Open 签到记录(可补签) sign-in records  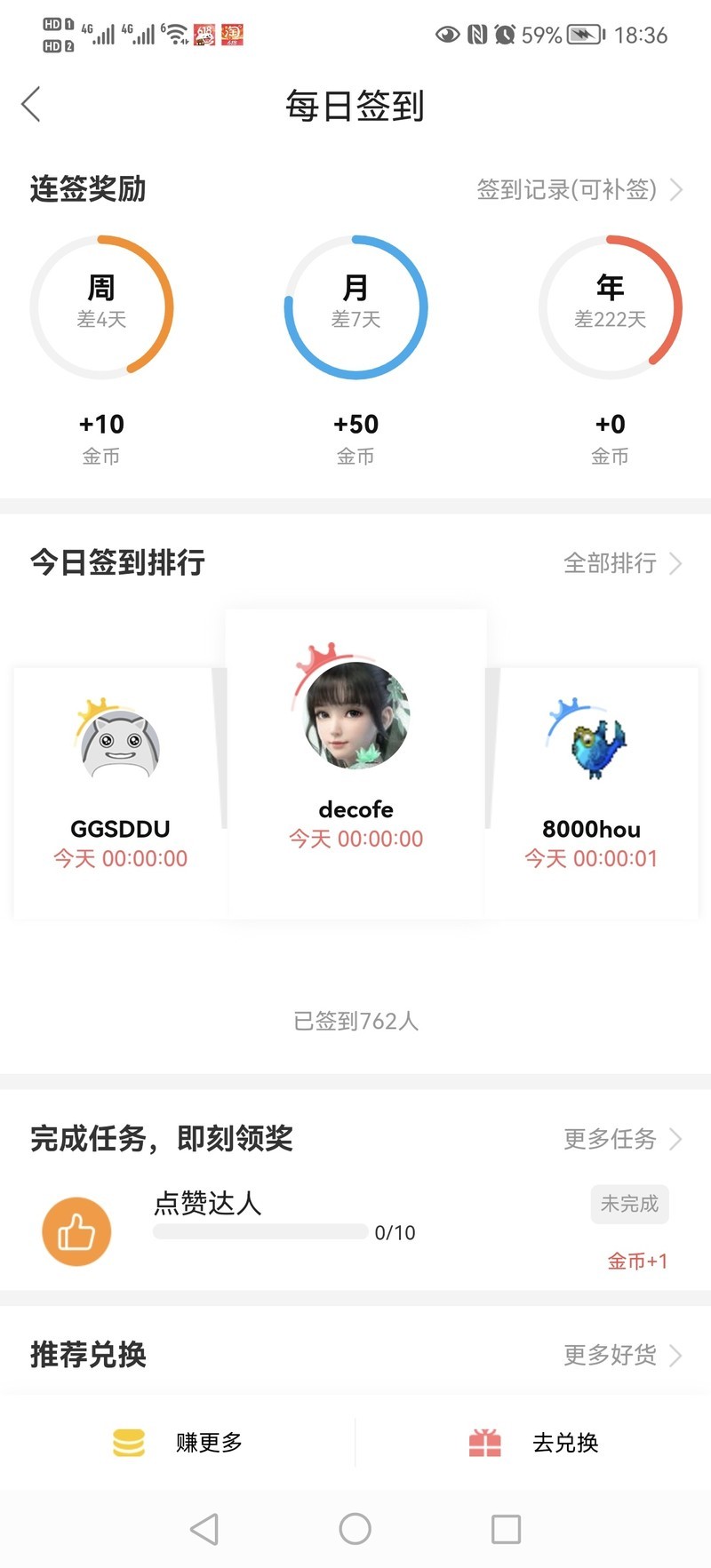(x=578, y=189)
